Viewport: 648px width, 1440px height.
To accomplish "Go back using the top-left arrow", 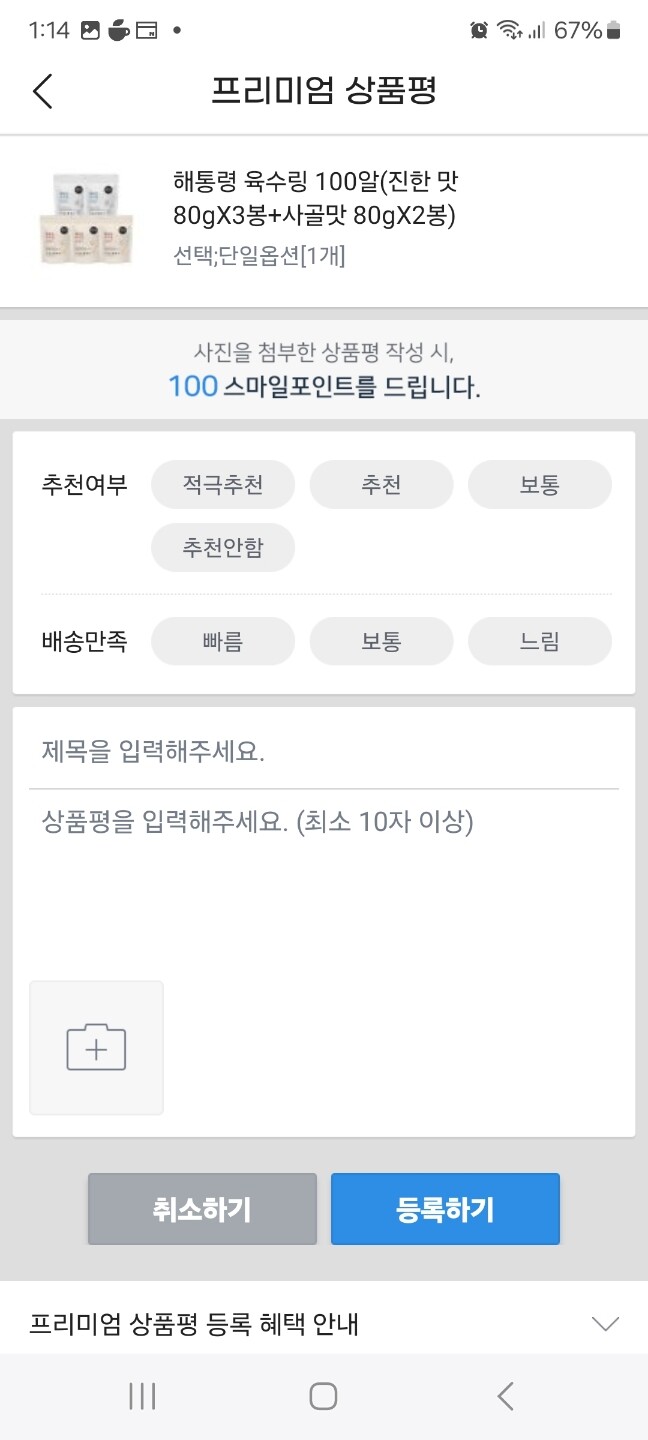I will coord(42,91).
